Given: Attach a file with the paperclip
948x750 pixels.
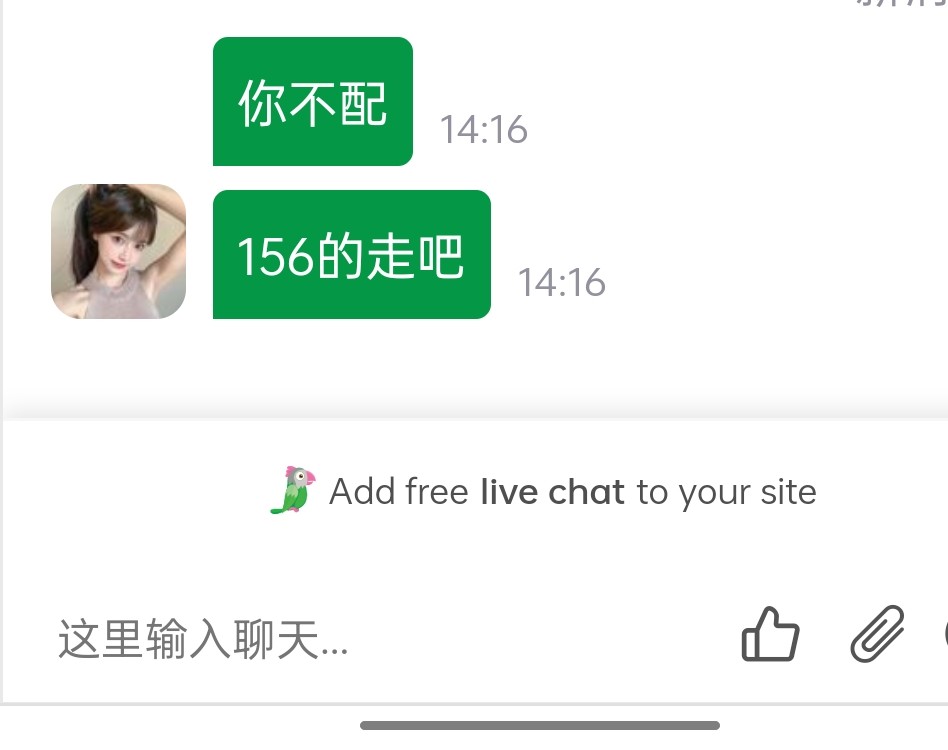Looking at the screenshot, I should [877, 634].
